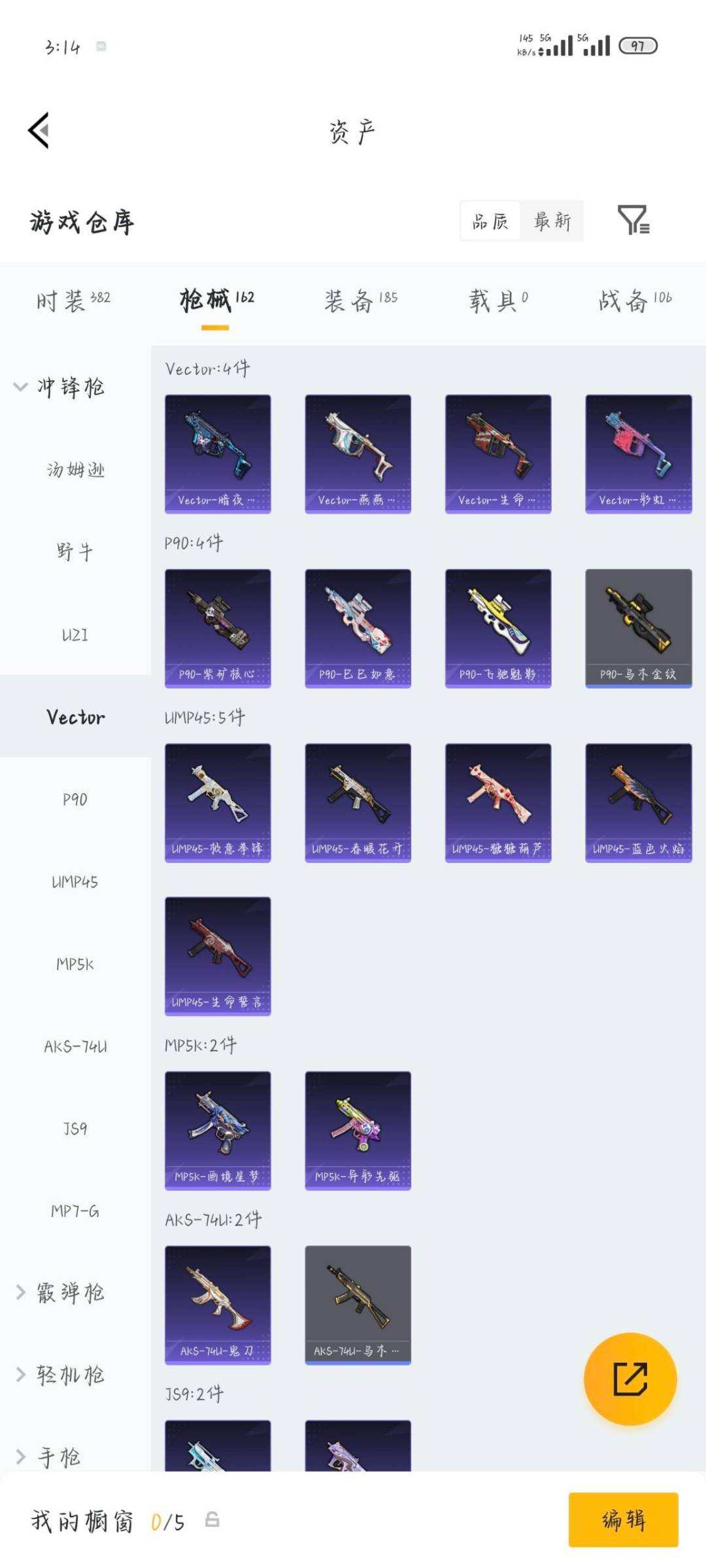Switch to the 时装 tab

click(73, 301)
